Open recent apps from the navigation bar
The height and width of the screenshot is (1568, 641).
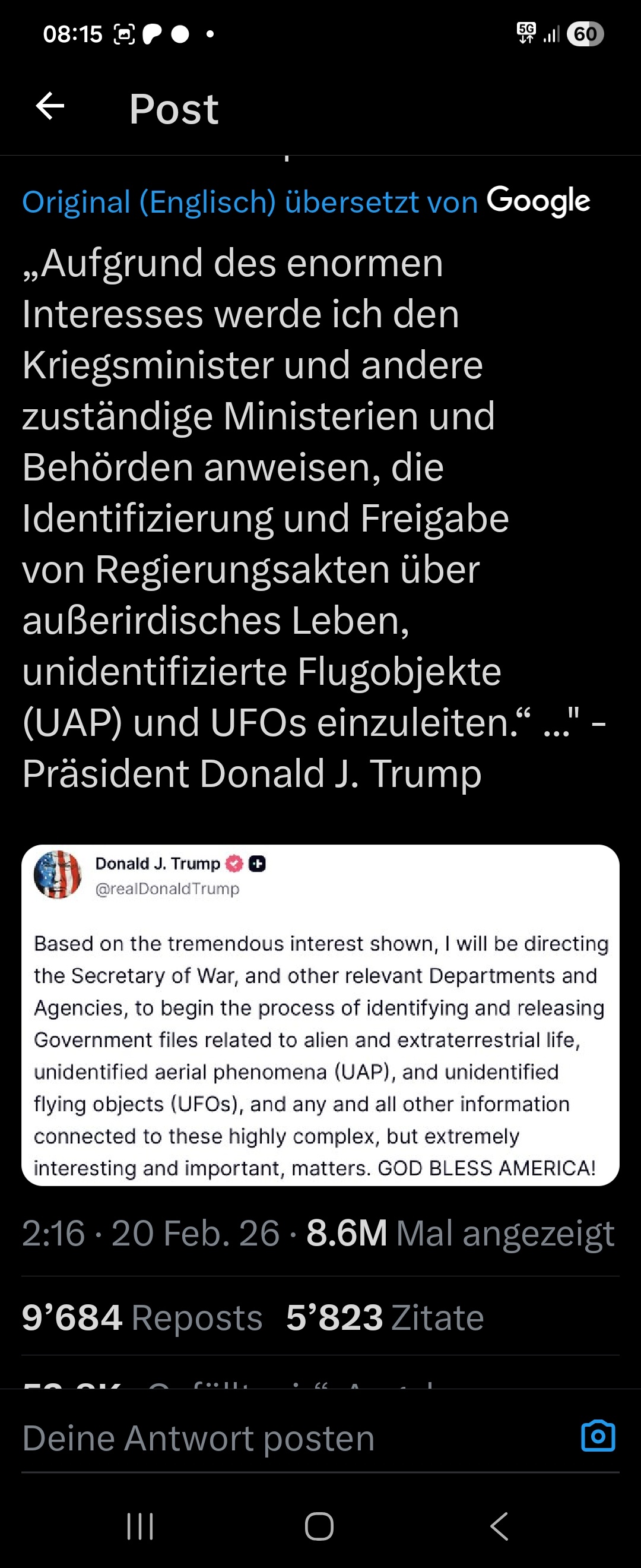(x=140, y=1526)
